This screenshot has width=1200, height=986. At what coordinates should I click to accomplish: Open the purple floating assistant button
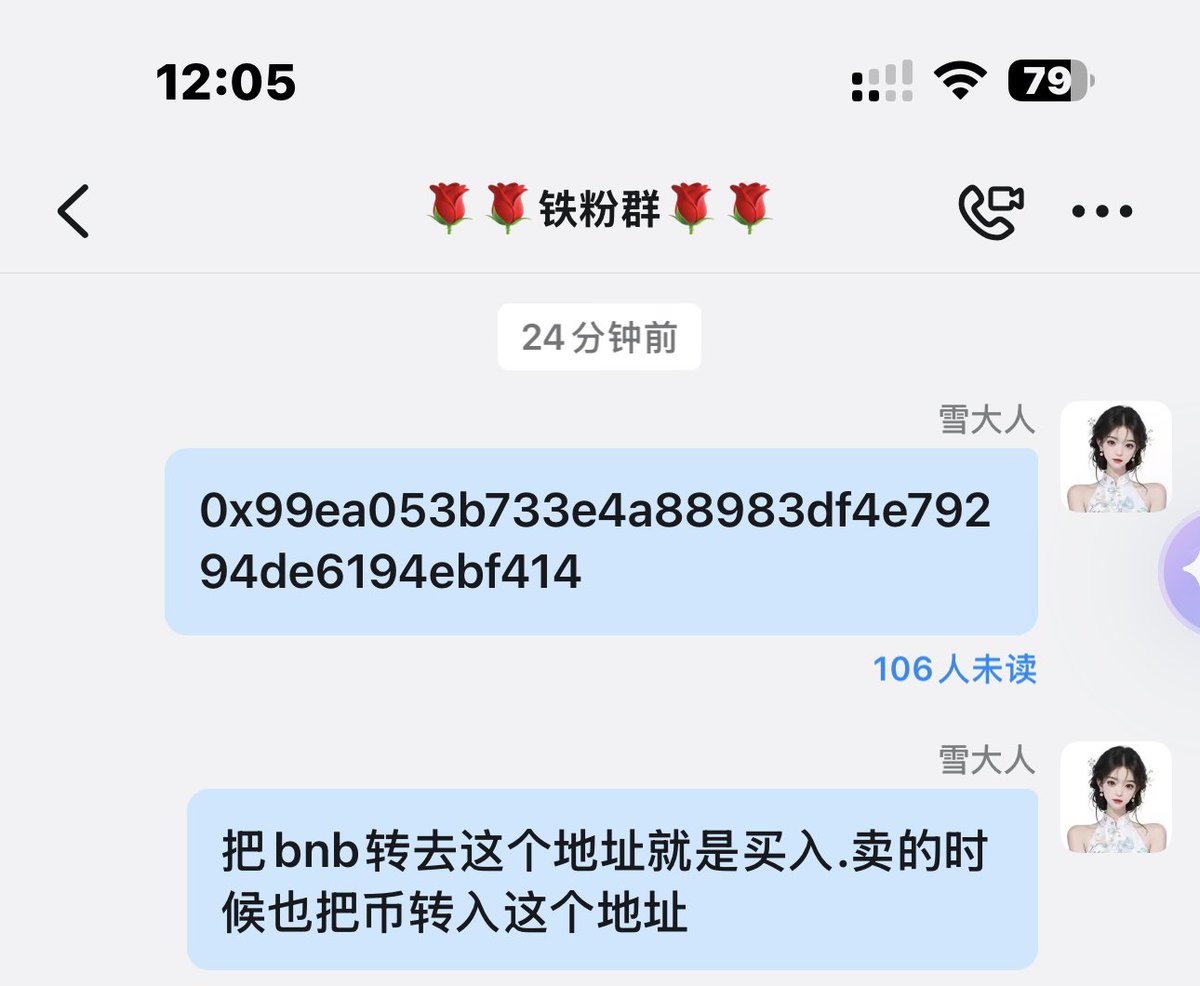pyautogui.click(x=1183, y=570)
